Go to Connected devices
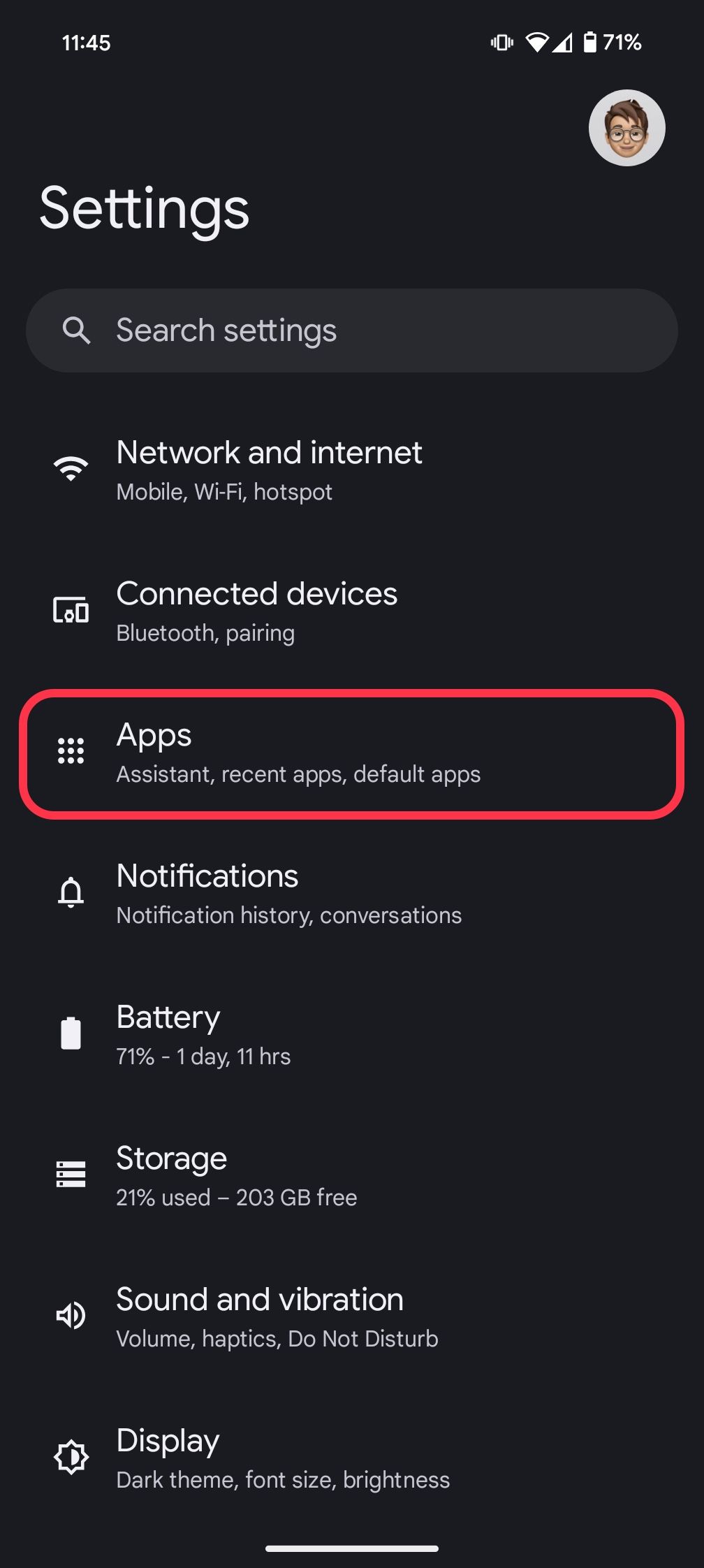This screenshot has width=704, height=1568. [x=256, y=611]
